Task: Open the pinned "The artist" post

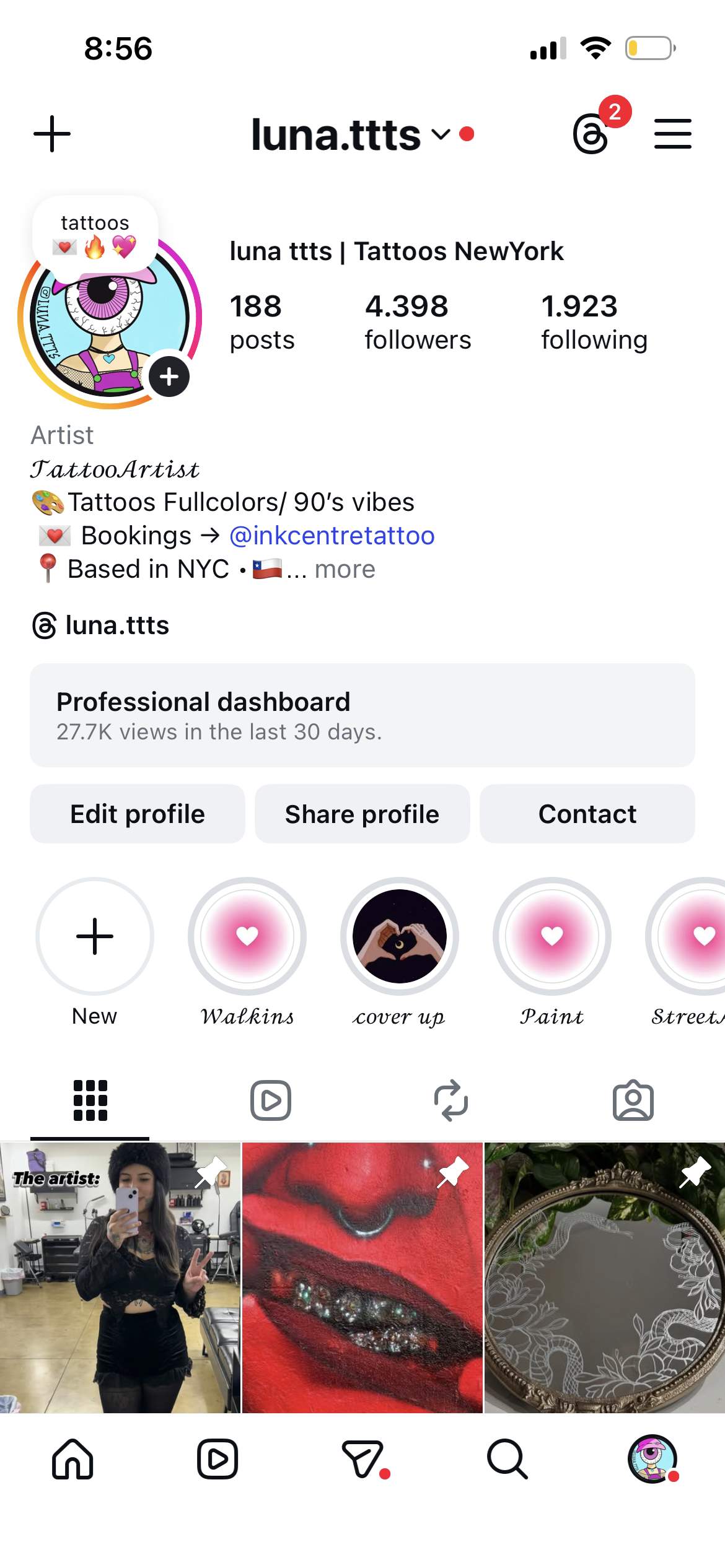Action: click(120, 1277)
